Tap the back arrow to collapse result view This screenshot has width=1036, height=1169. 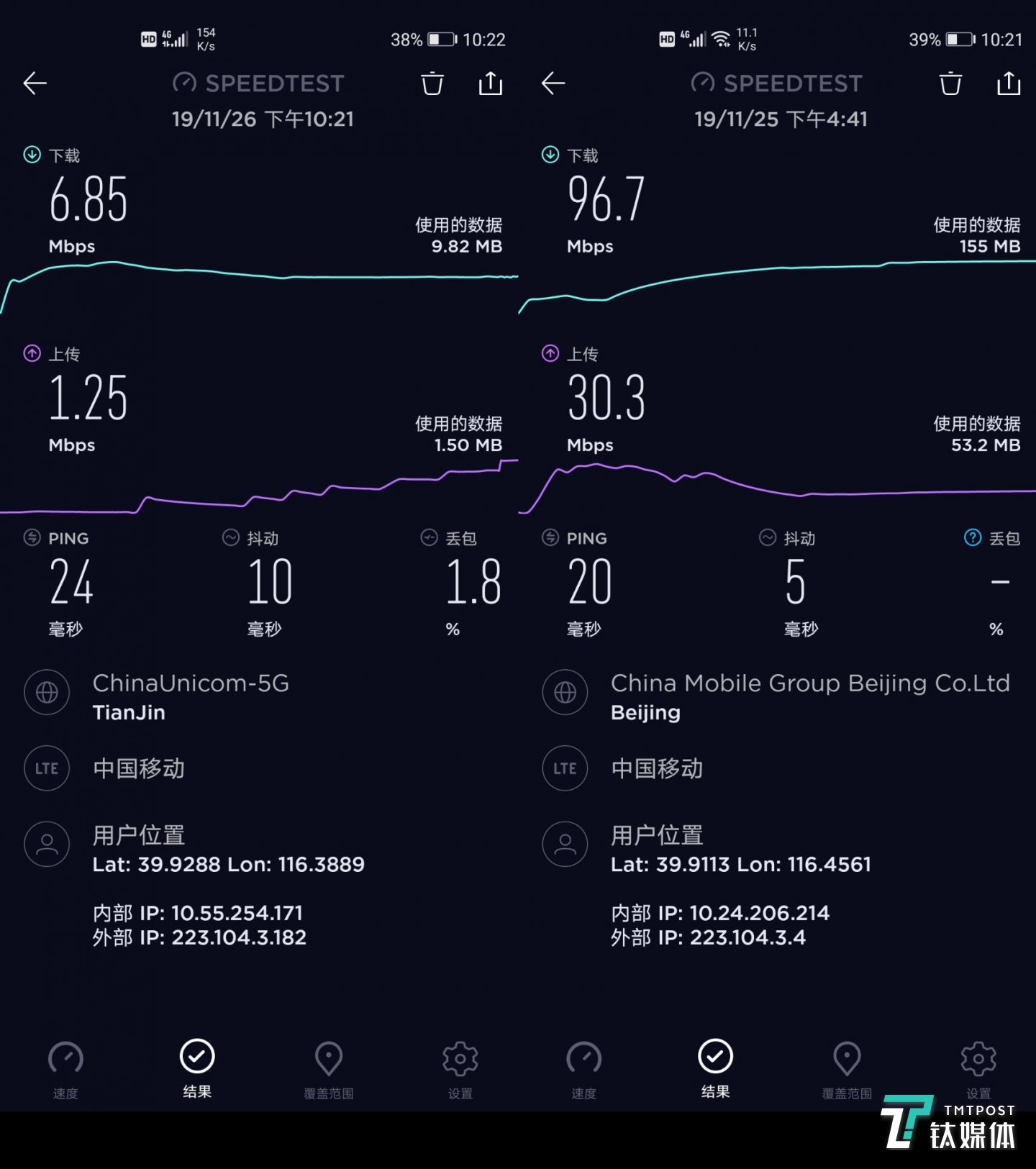[x=35, y=83]
